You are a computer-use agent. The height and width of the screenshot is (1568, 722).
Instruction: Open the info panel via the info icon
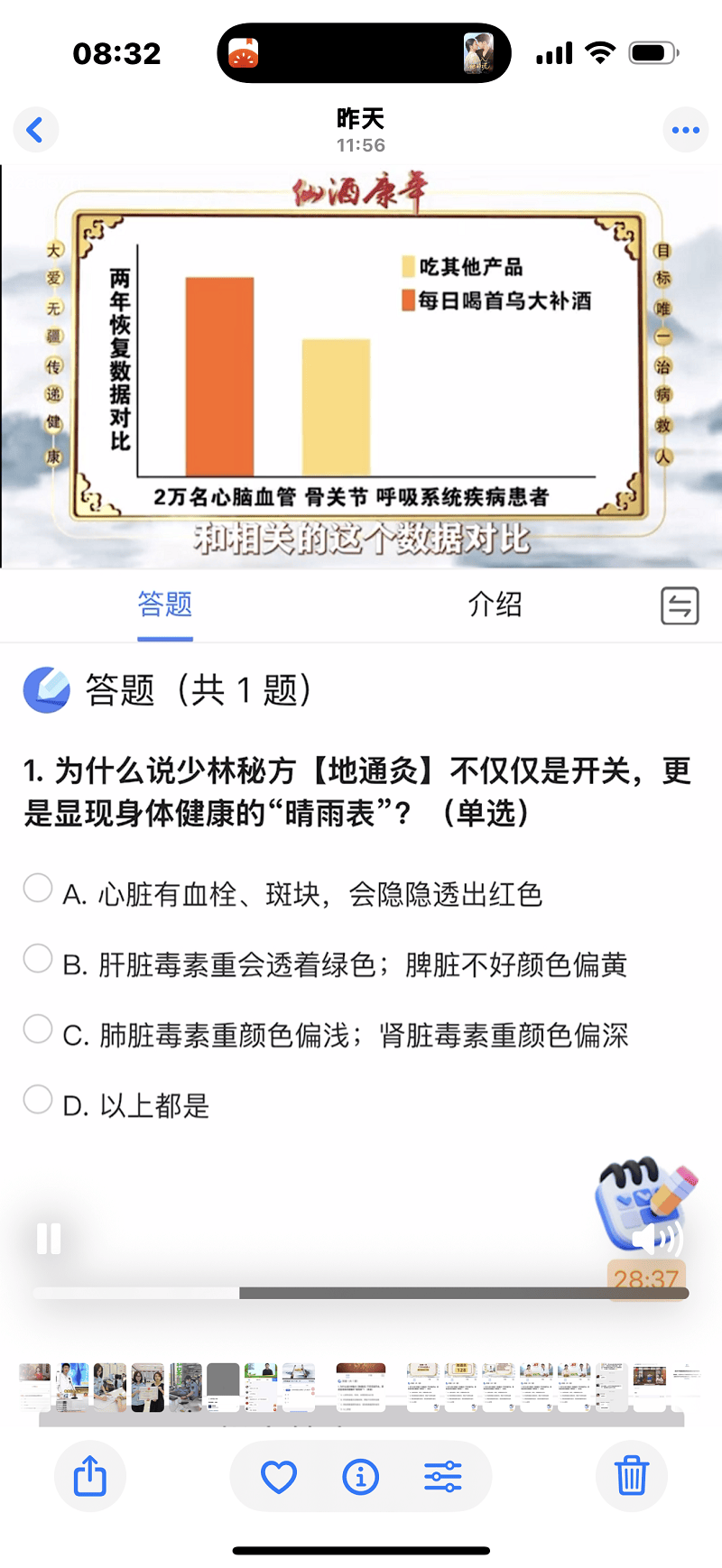pyautogui.click(x=360, y=1476)
